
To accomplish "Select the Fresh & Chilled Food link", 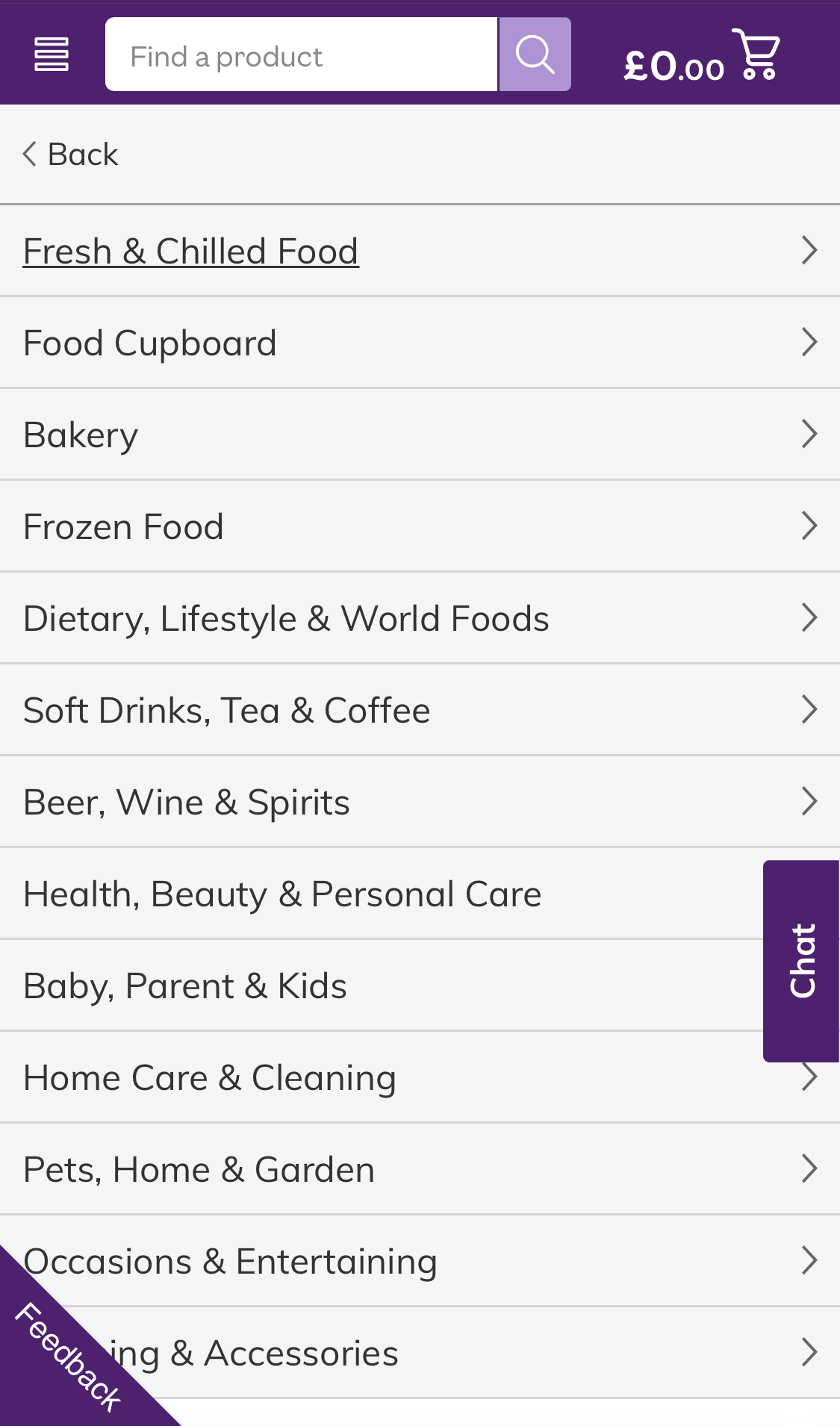I will click(190, 251).
